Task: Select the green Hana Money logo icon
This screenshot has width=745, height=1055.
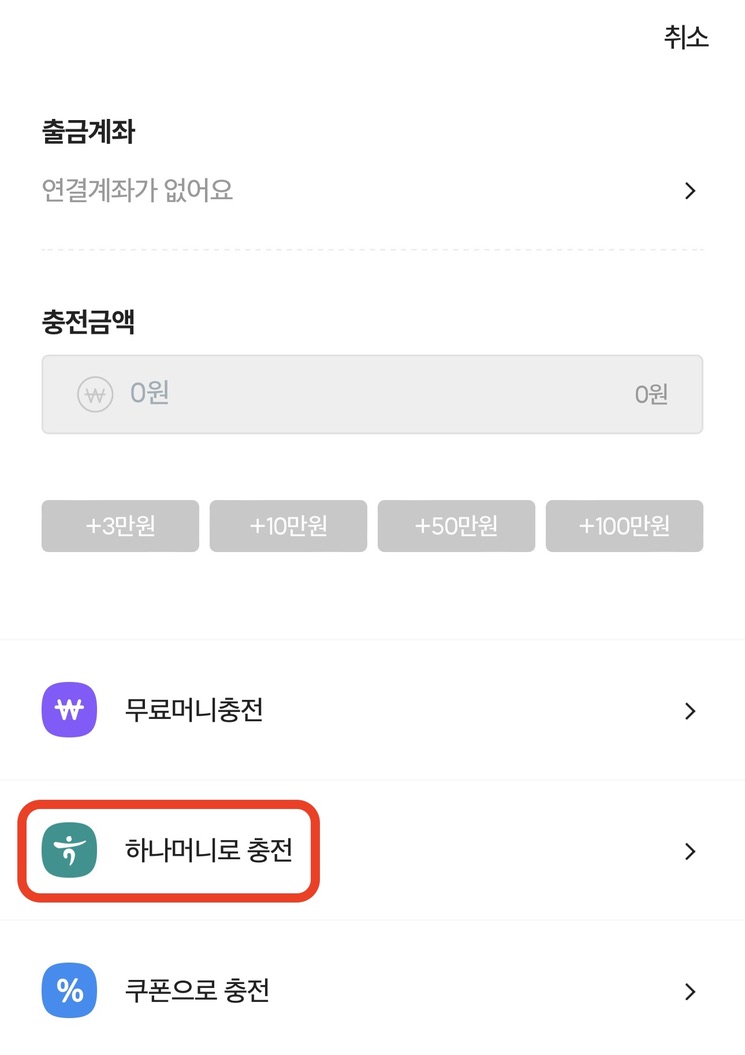Action: (x=68, y=851)
